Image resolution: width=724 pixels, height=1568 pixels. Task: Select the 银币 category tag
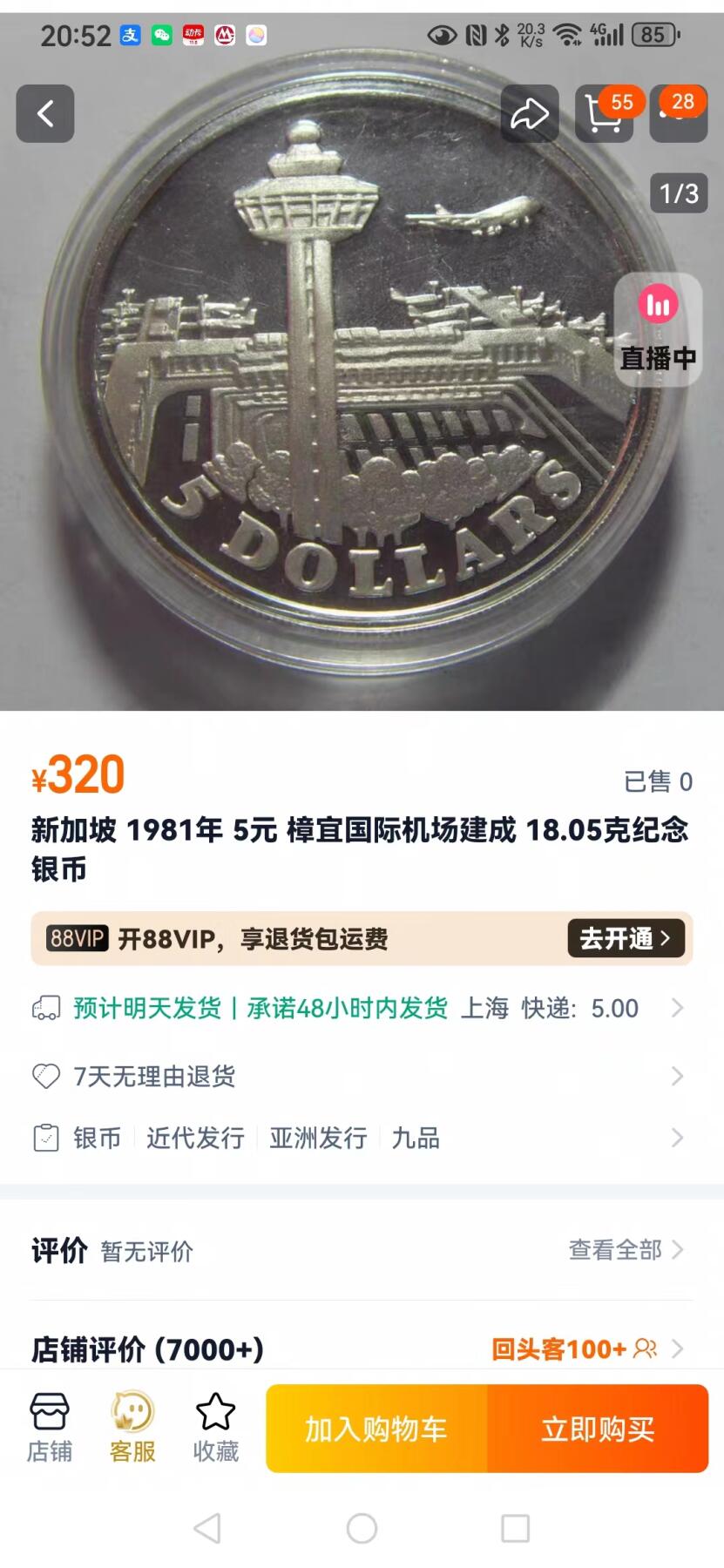[95, 1138]
